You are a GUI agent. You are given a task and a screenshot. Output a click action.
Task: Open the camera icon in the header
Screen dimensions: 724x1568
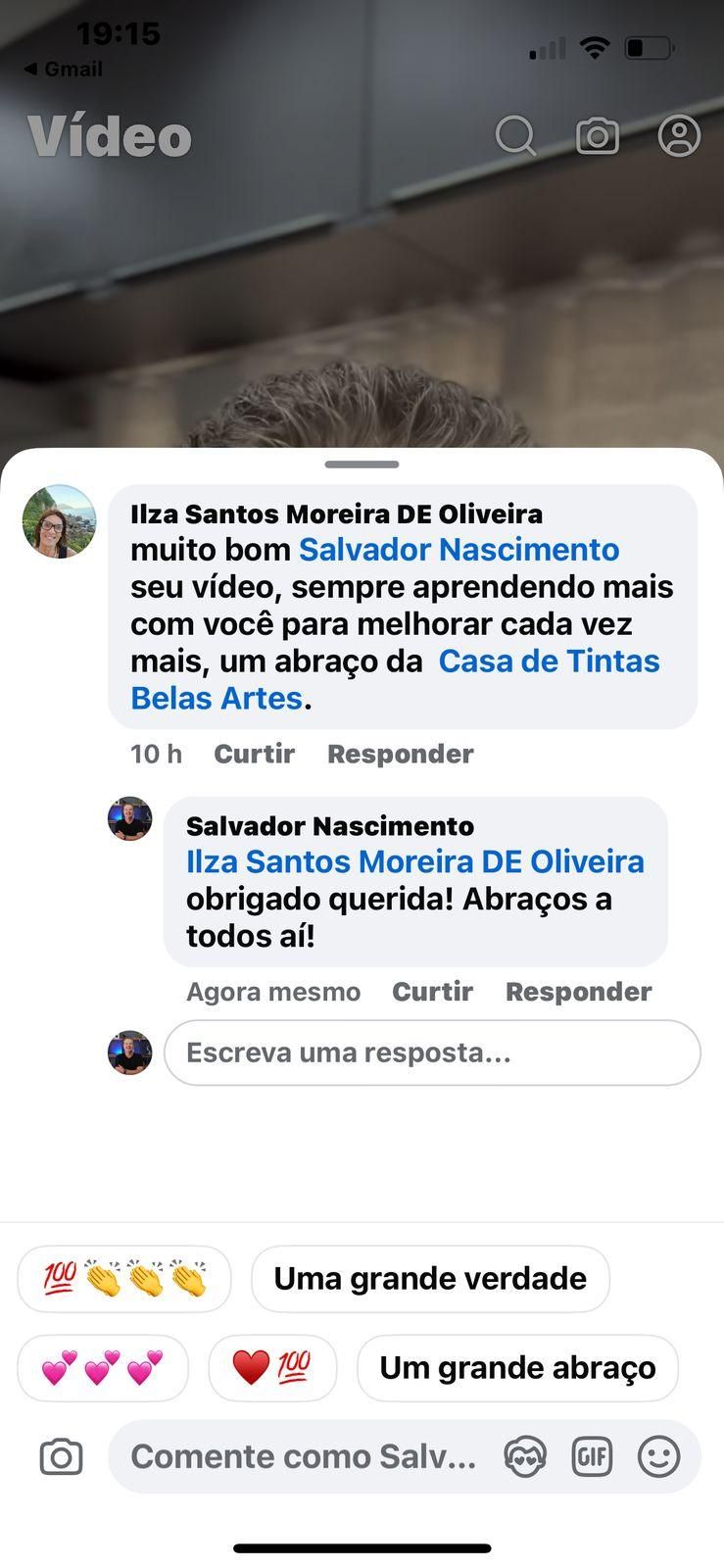pyautogui.click(x=597, y=135)
